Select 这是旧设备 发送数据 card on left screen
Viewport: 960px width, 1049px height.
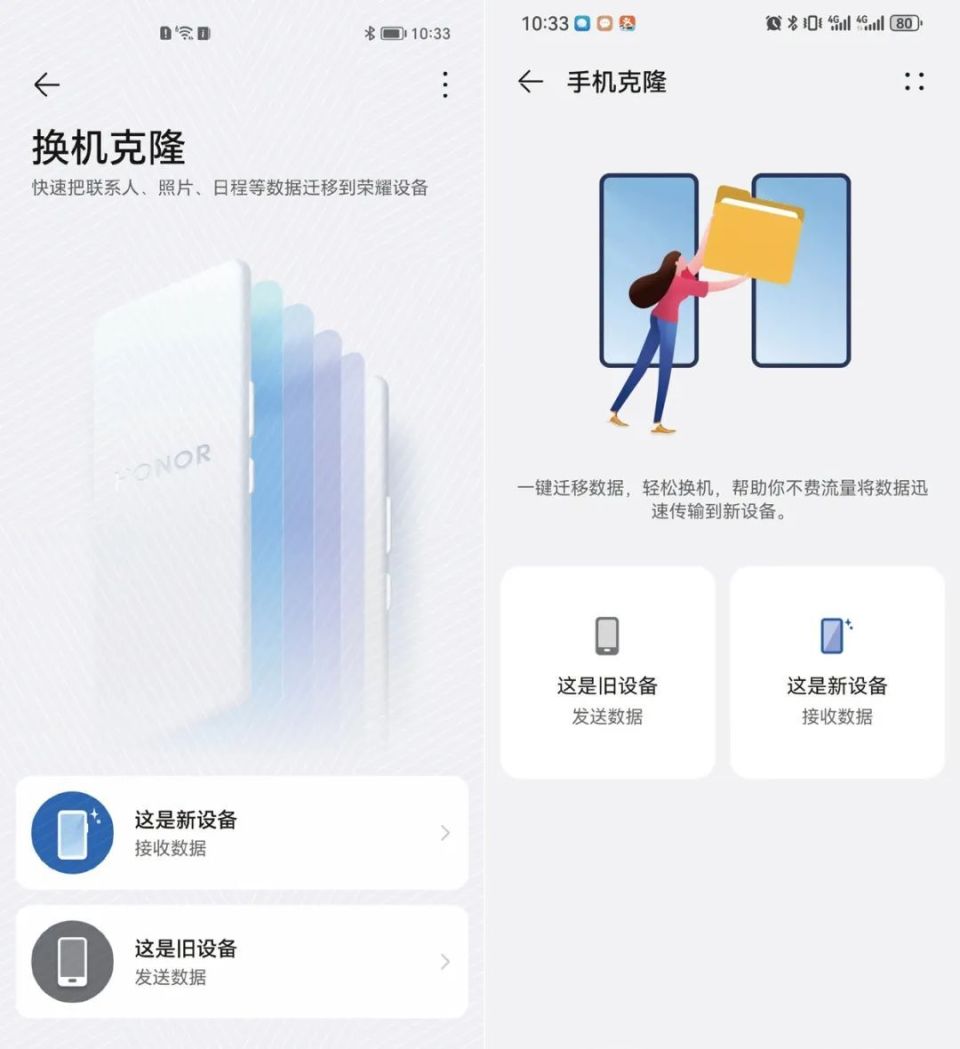pos(240,962)
